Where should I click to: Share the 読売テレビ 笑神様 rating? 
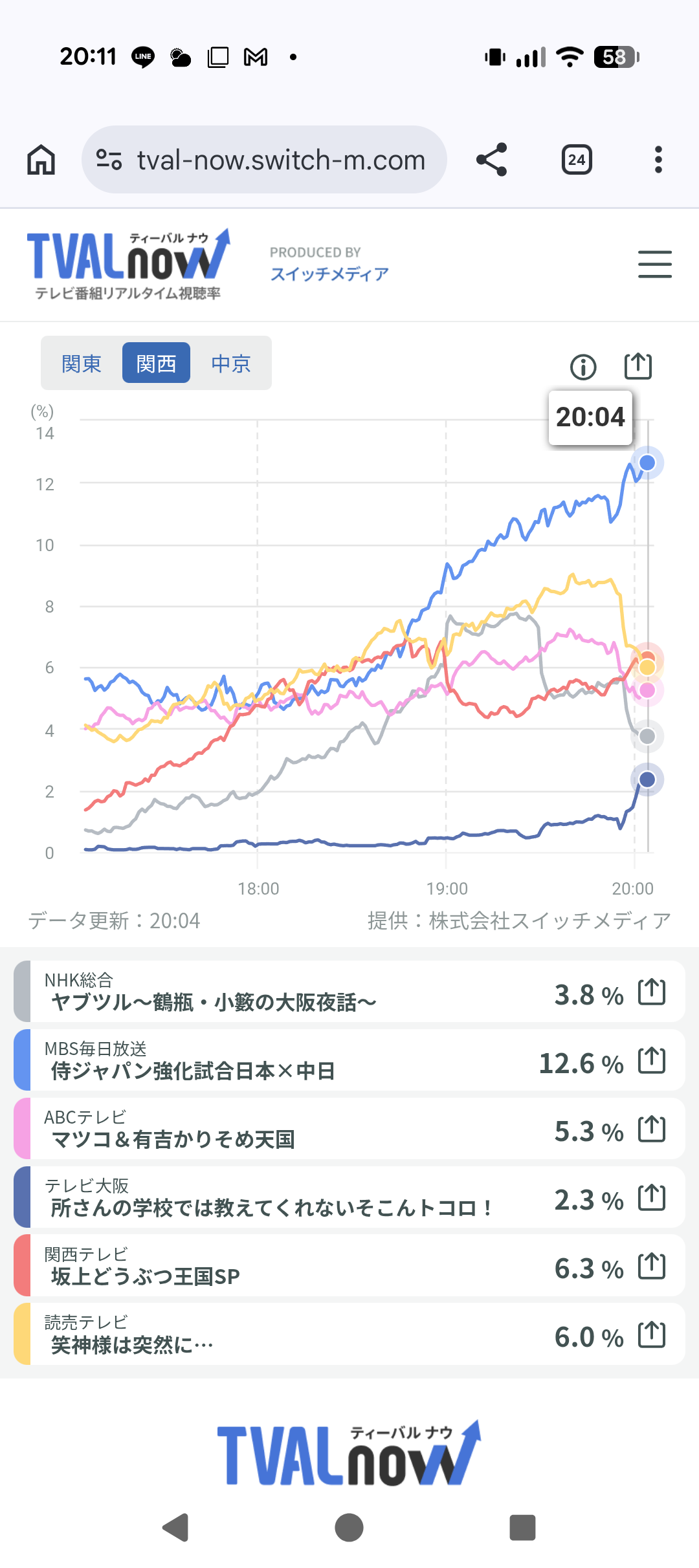(x=651, y=1334)
